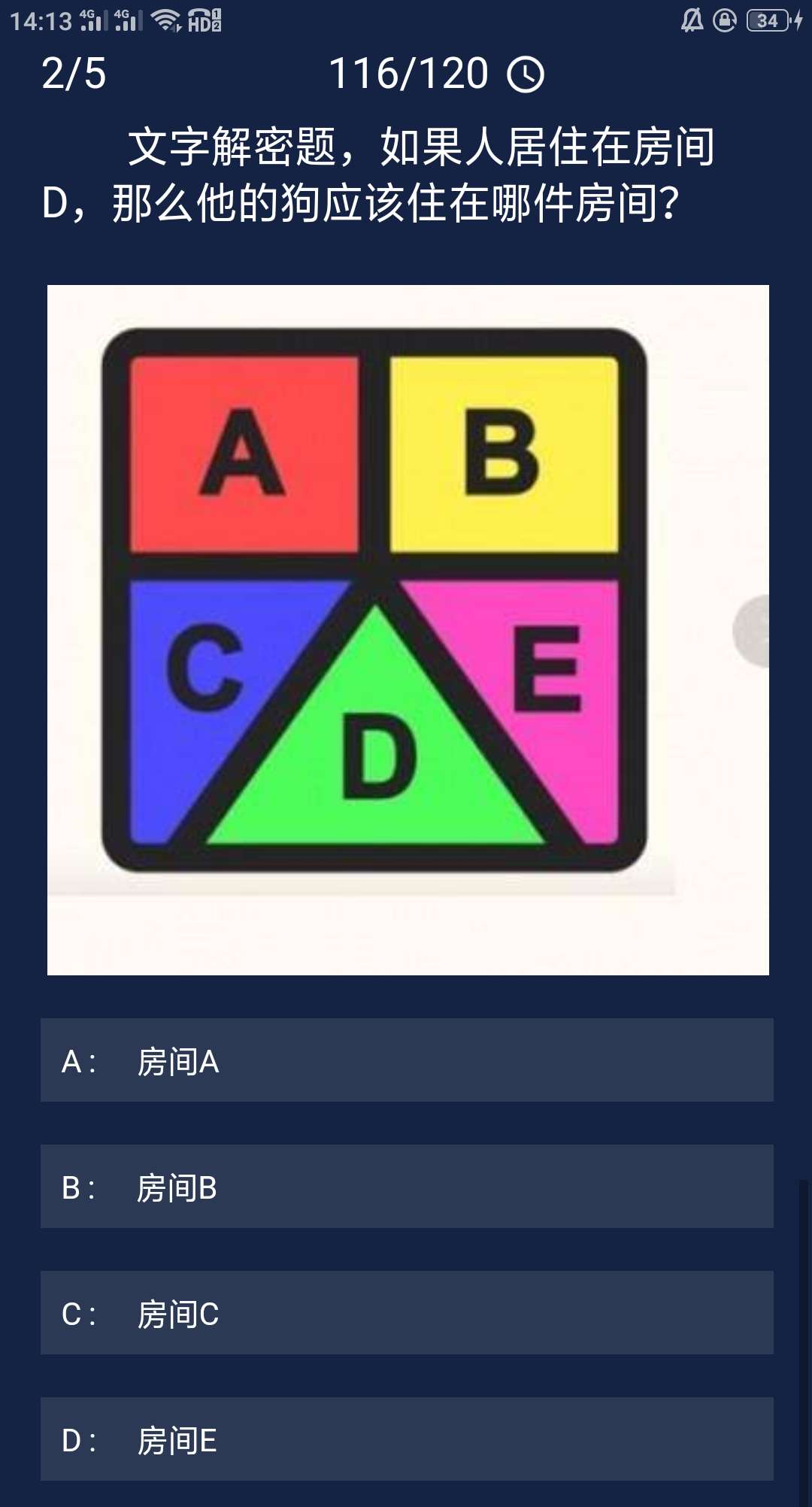This screenshot has width=812, height=1507.
Task: Pick answer C: 房间C
Action: pos(406,1313)
